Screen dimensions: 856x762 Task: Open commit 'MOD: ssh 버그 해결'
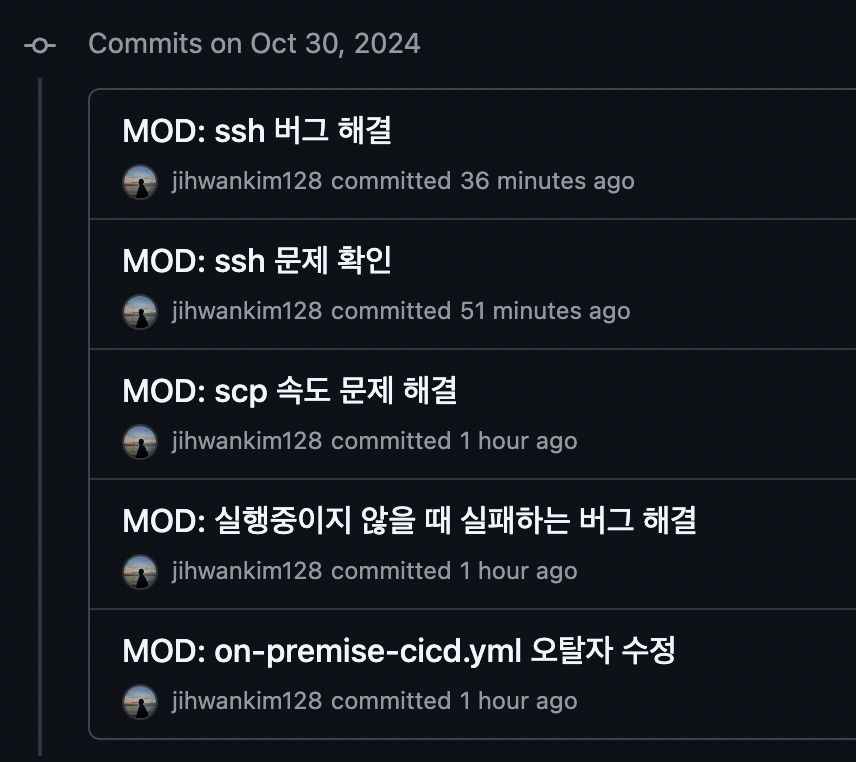coord(256,131)
